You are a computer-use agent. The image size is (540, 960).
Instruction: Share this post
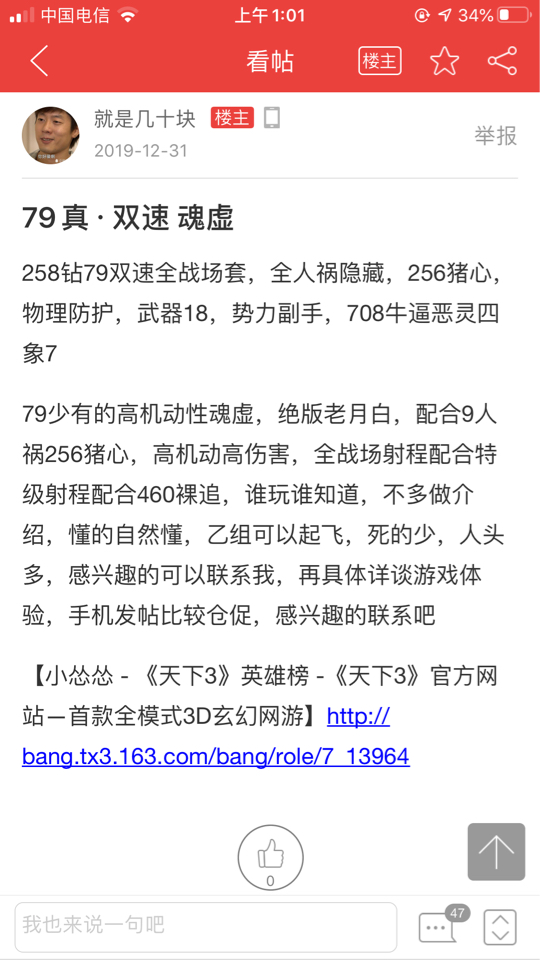click(x=502, y=61)
